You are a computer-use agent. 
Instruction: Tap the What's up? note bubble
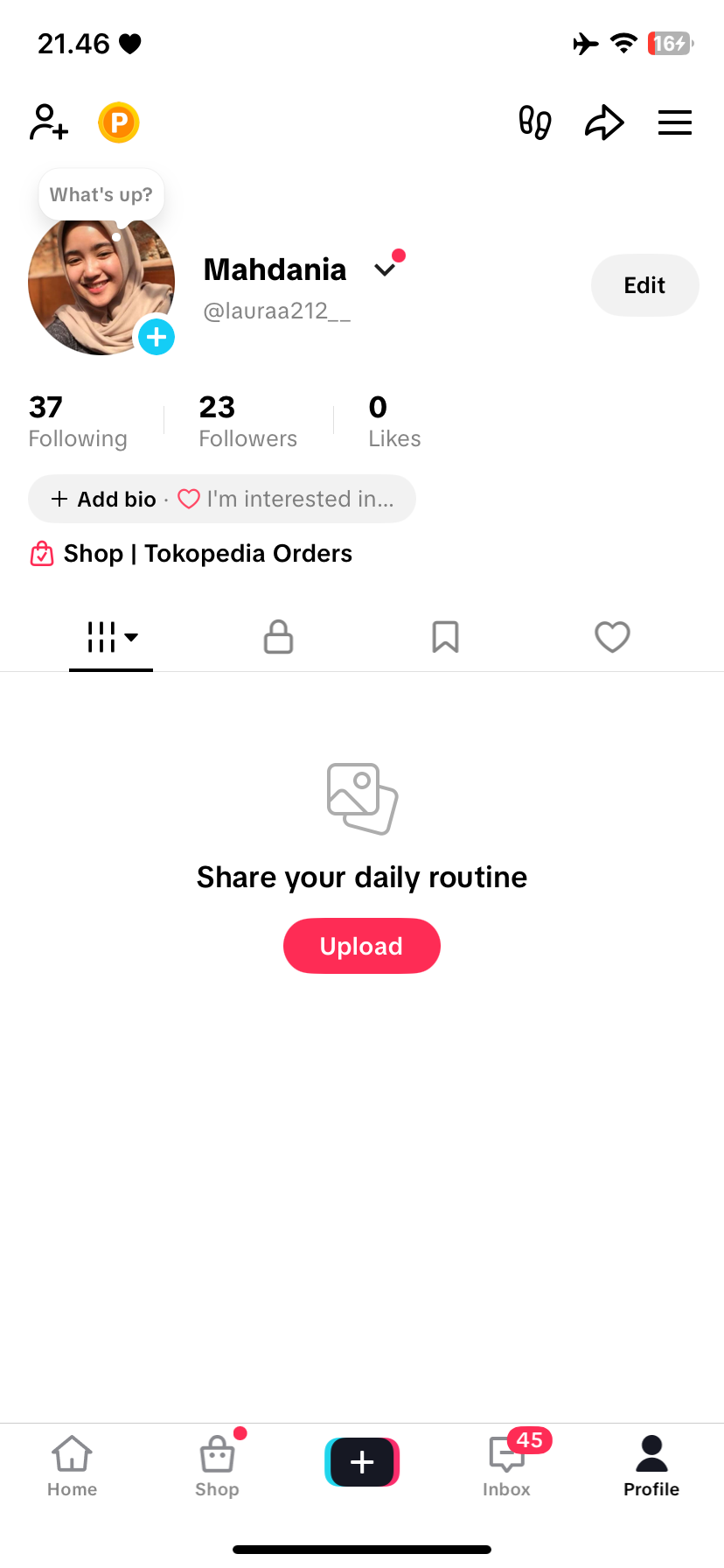coord(101,194)
